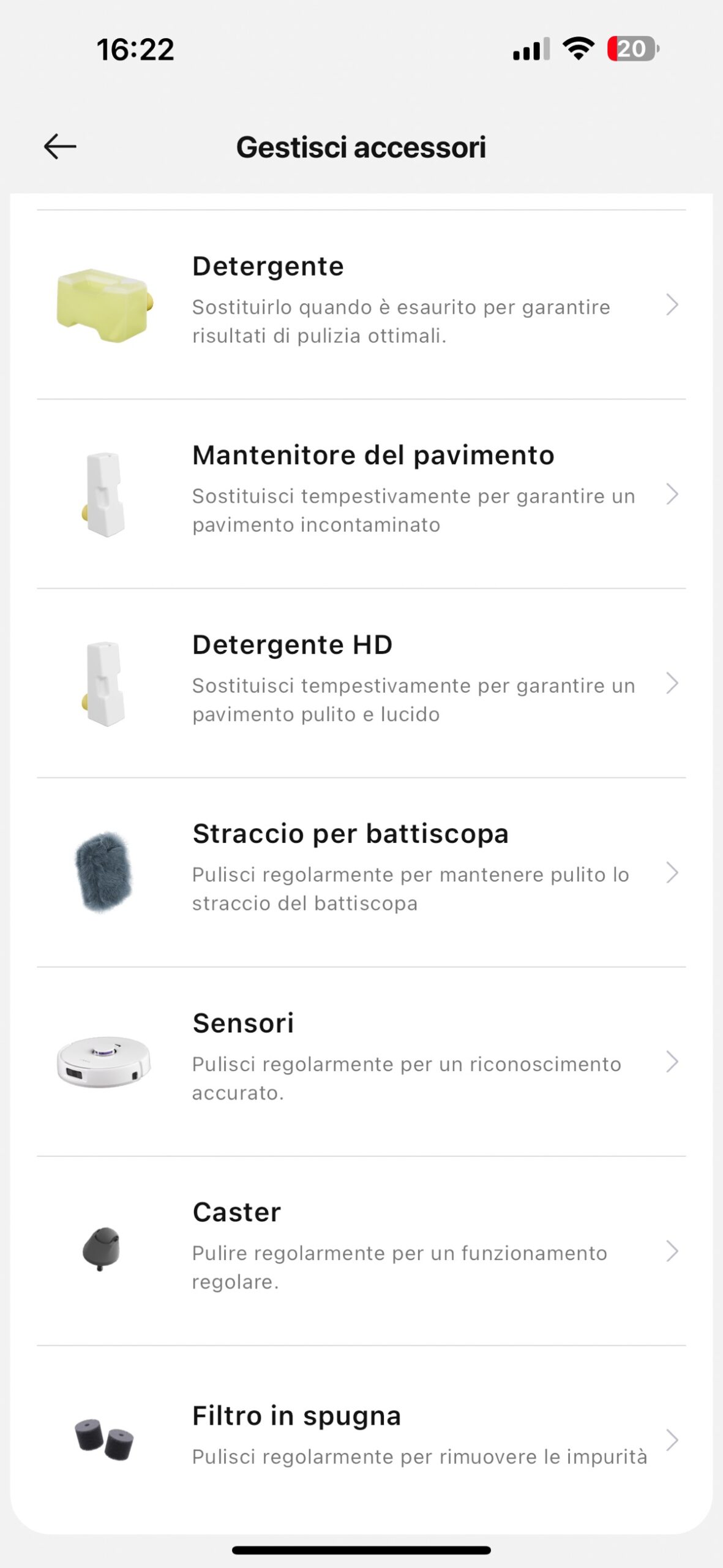Select the Detergente HD row
723x1568 pixels.
coord(361,683)
